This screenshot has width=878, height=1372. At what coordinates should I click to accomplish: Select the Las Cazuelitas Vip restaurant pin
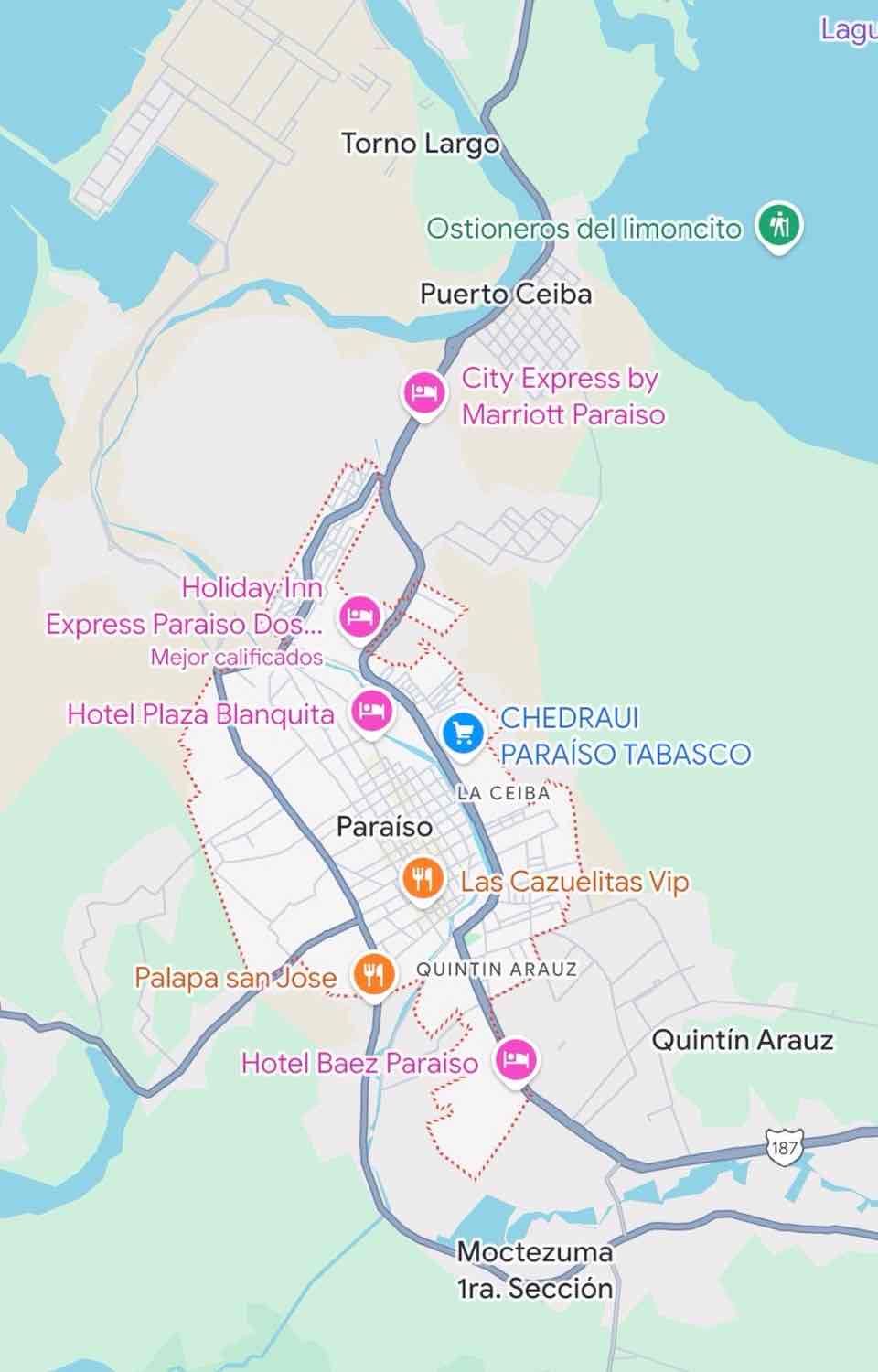click(423, 881)
